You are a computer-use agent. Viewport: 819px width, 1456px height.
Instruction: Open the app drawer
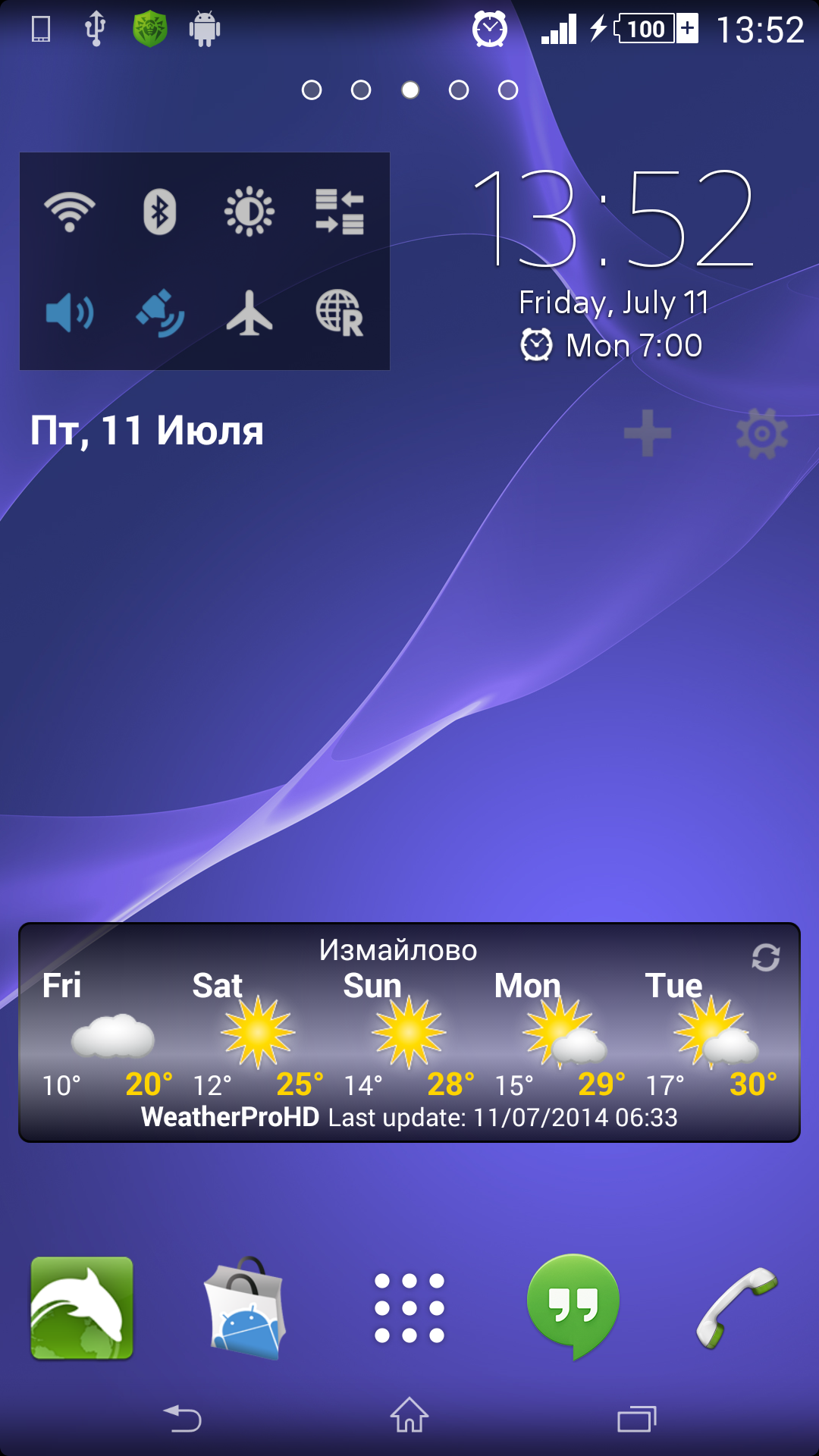409,1307
